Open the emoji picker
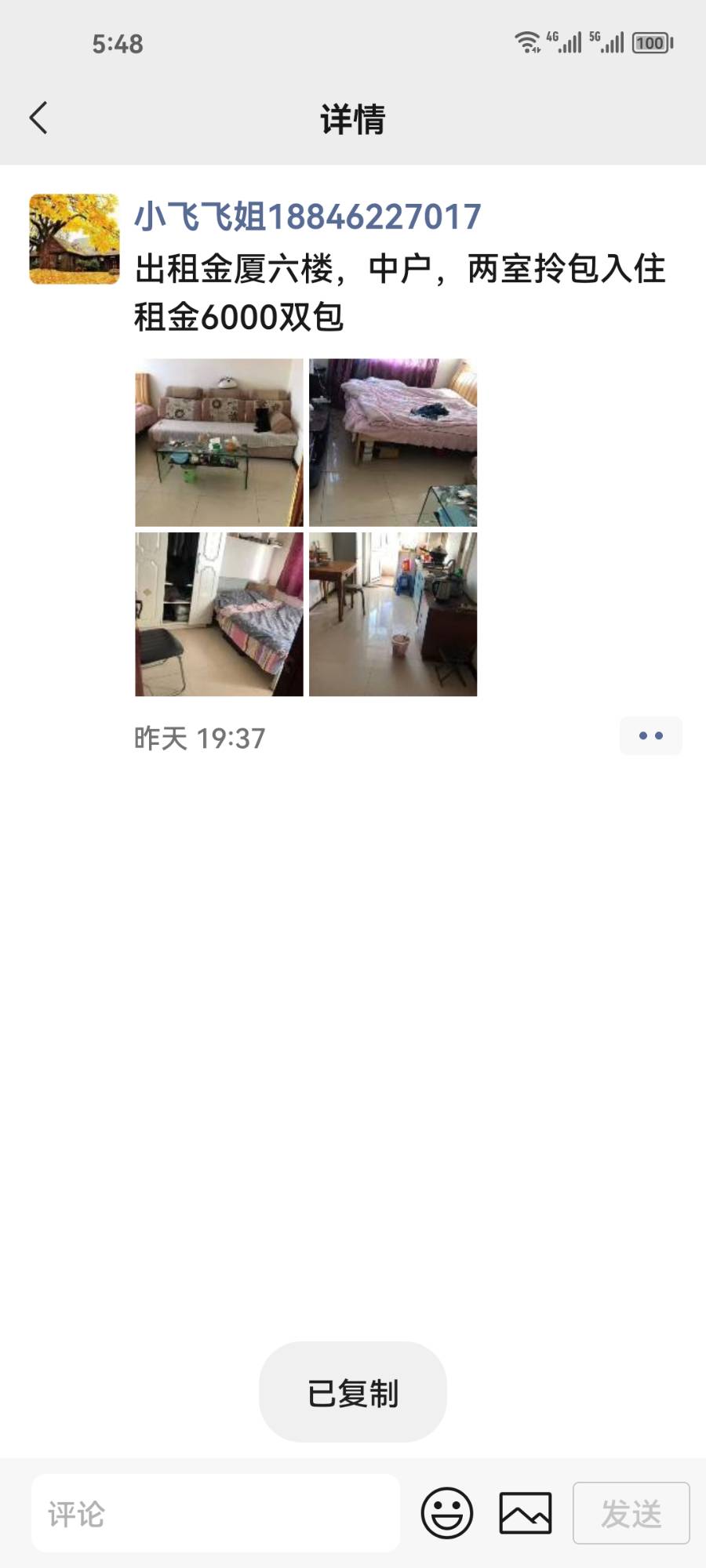706x1568 pixels. [x=447, y=1513]
